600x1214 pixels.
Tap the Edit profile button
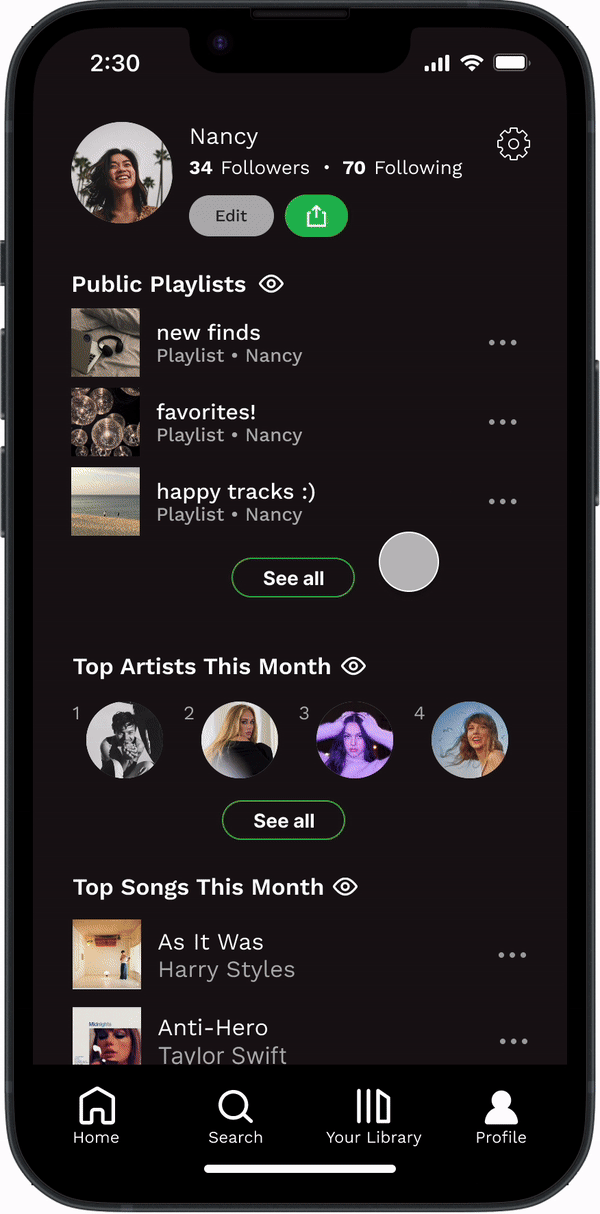(x=231, y=216)
